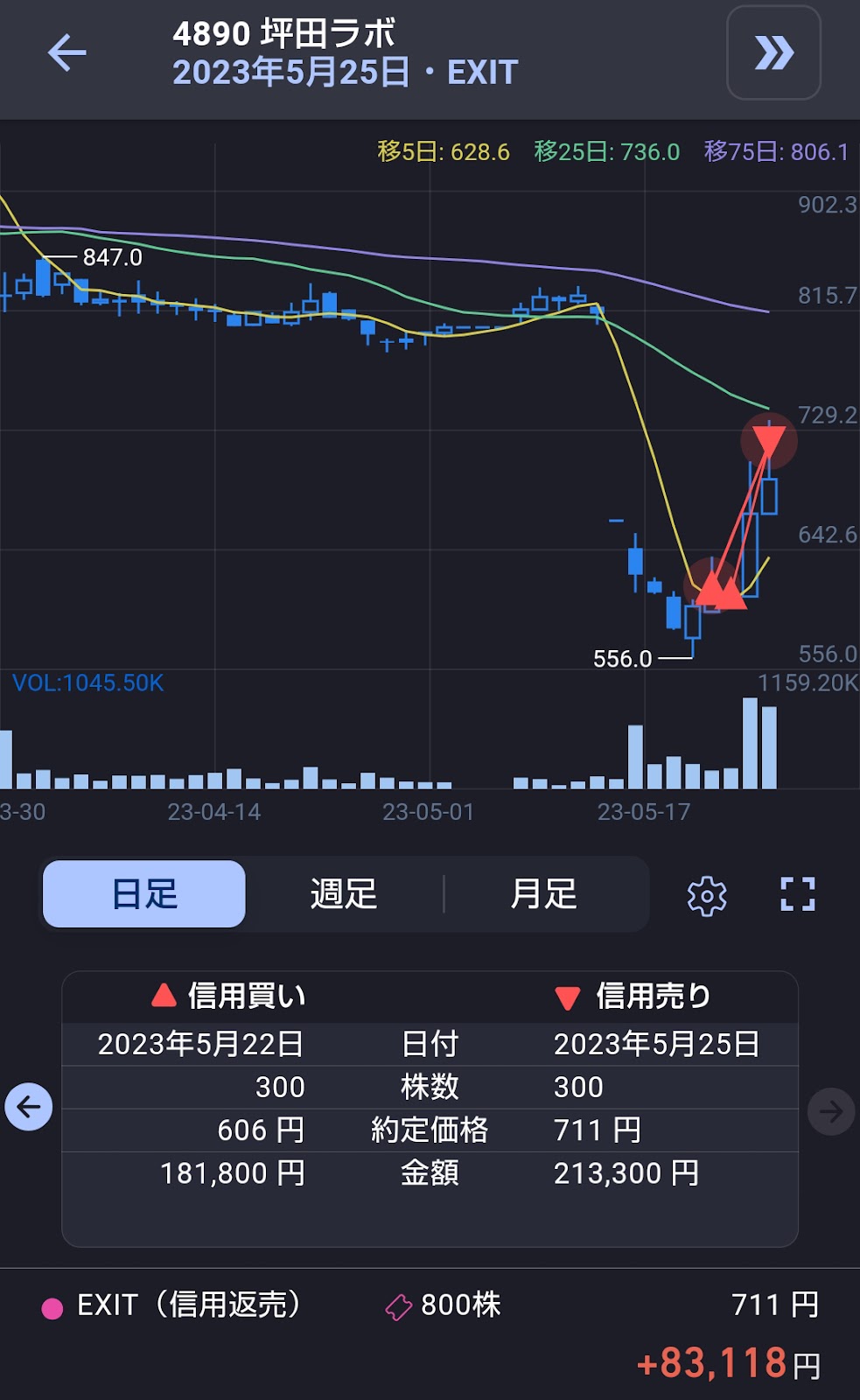Switch to the 週足 weekly chart
Viewport: 860px width, 1400px height.
pyautogui.click(x=344, y=893)
